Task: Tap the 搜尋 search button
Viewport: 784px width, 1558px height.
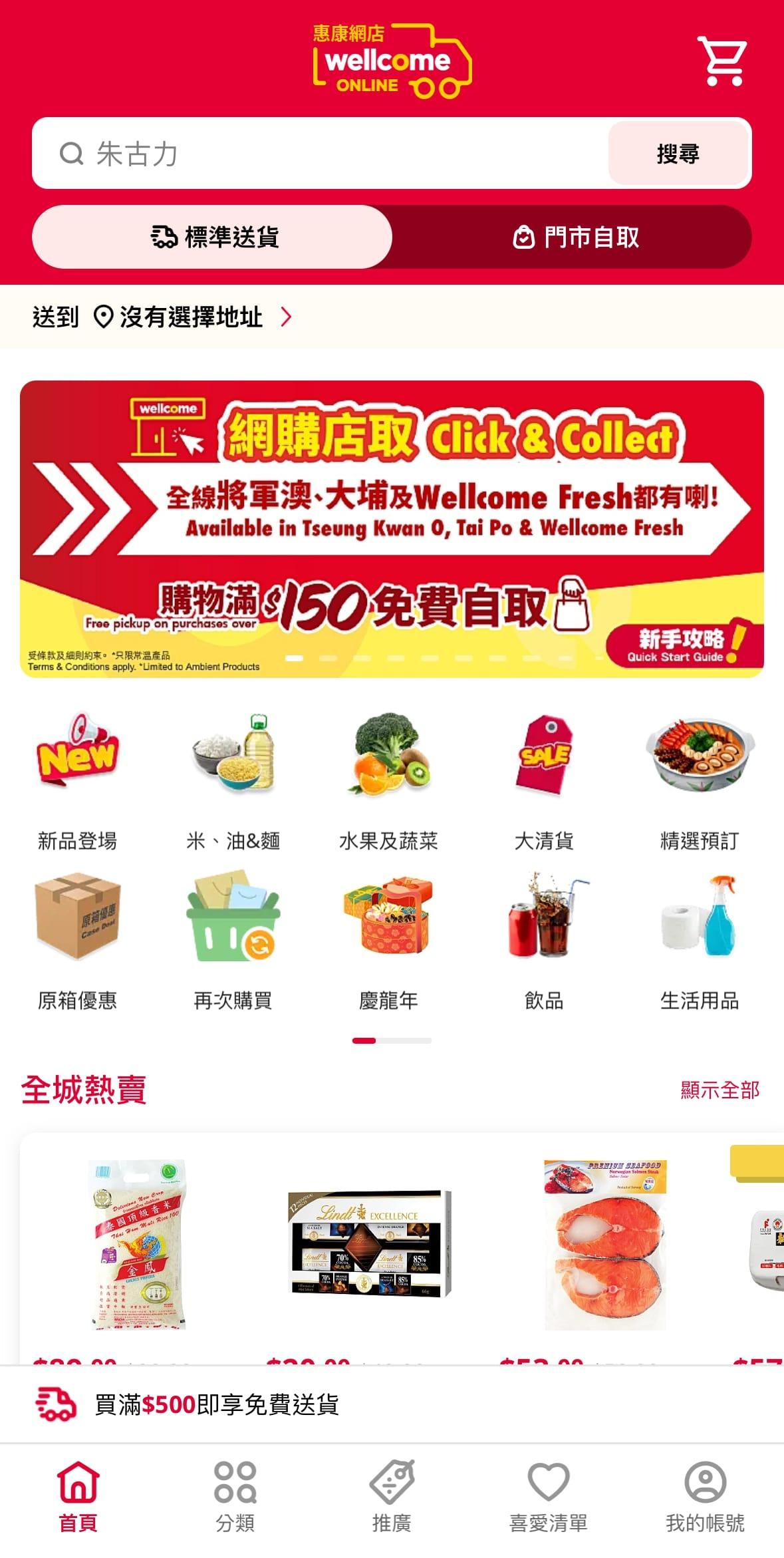Action: [678, 154]
